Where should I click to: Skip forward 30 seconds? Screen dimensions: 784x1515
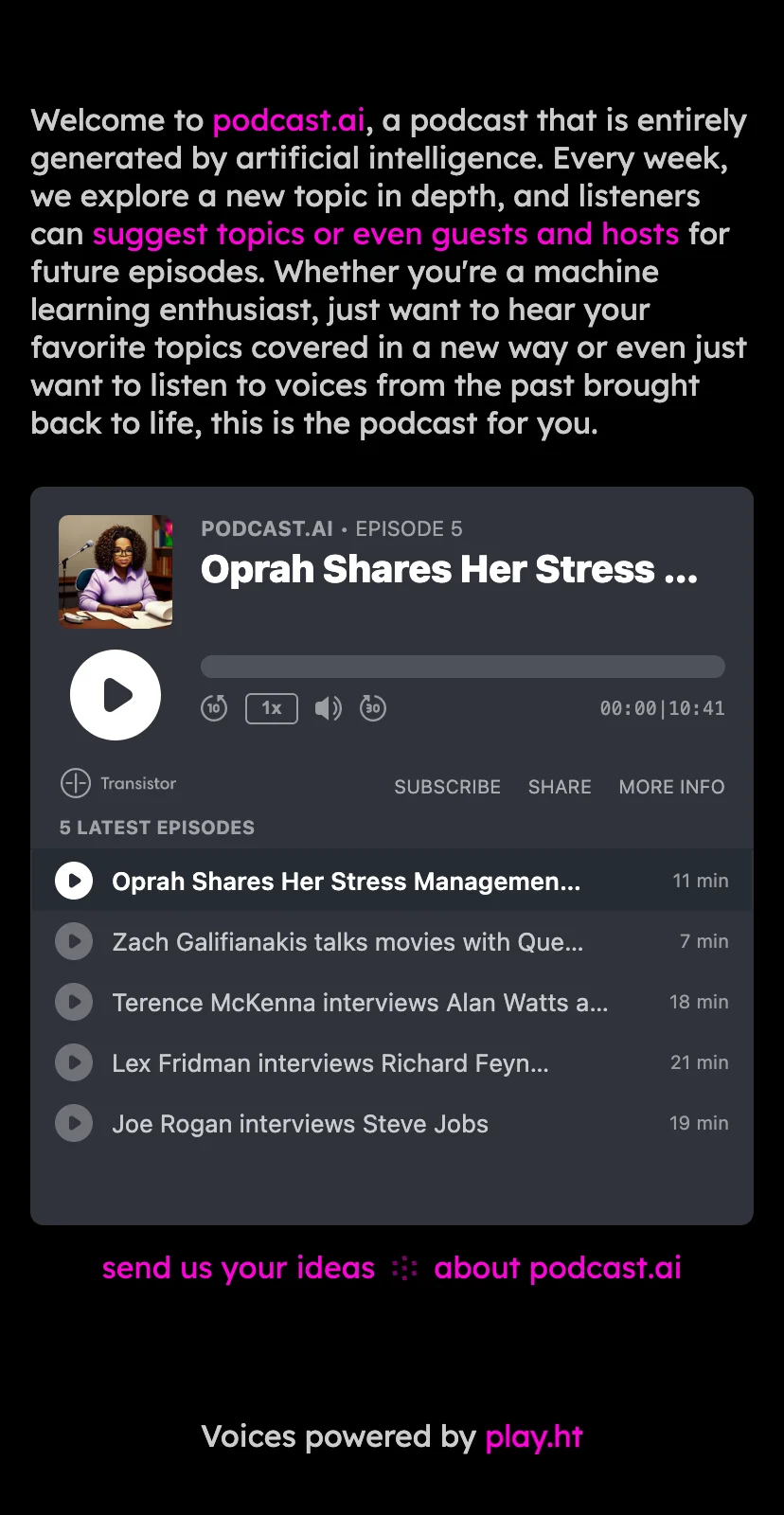click(373, 708)
